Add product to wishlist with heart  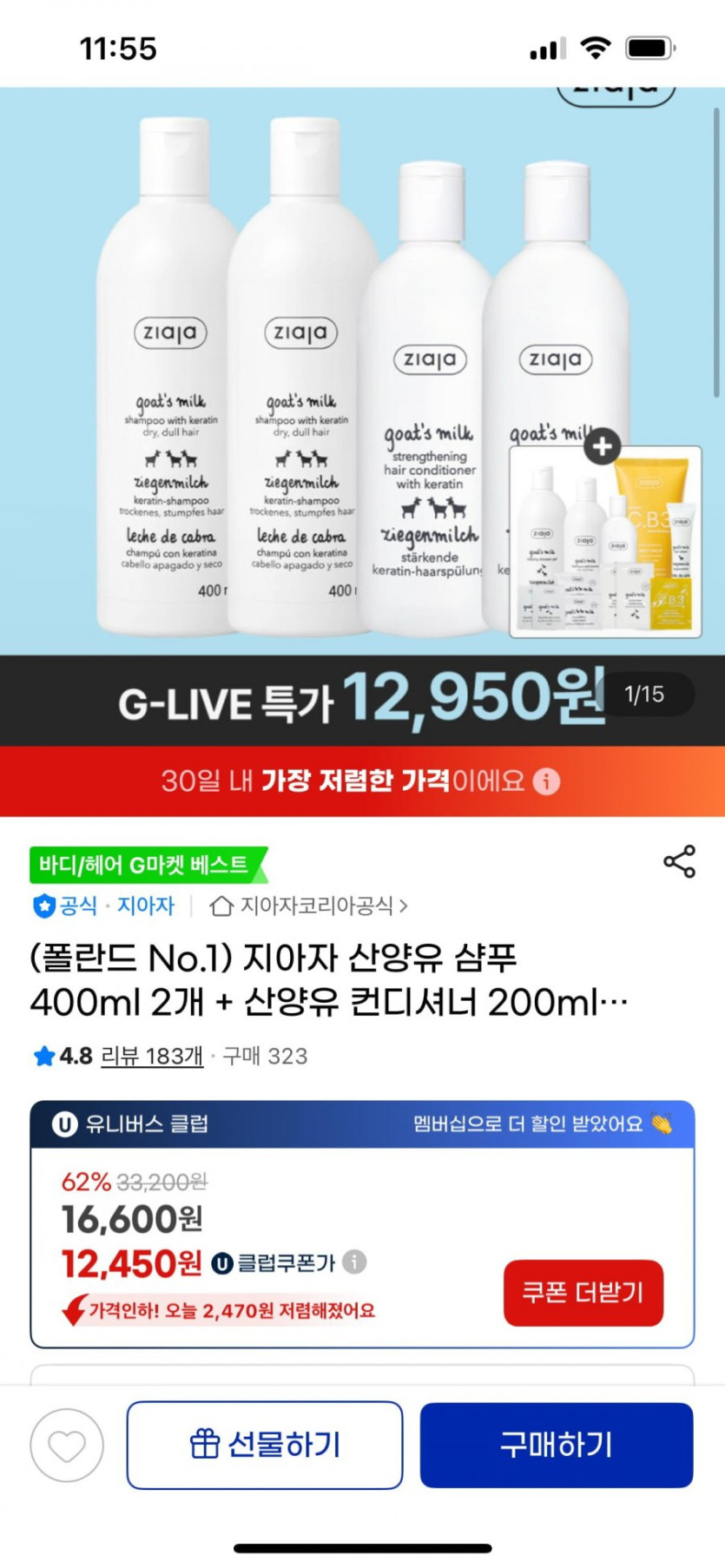pyautogui.click(x=67, y=1445)
